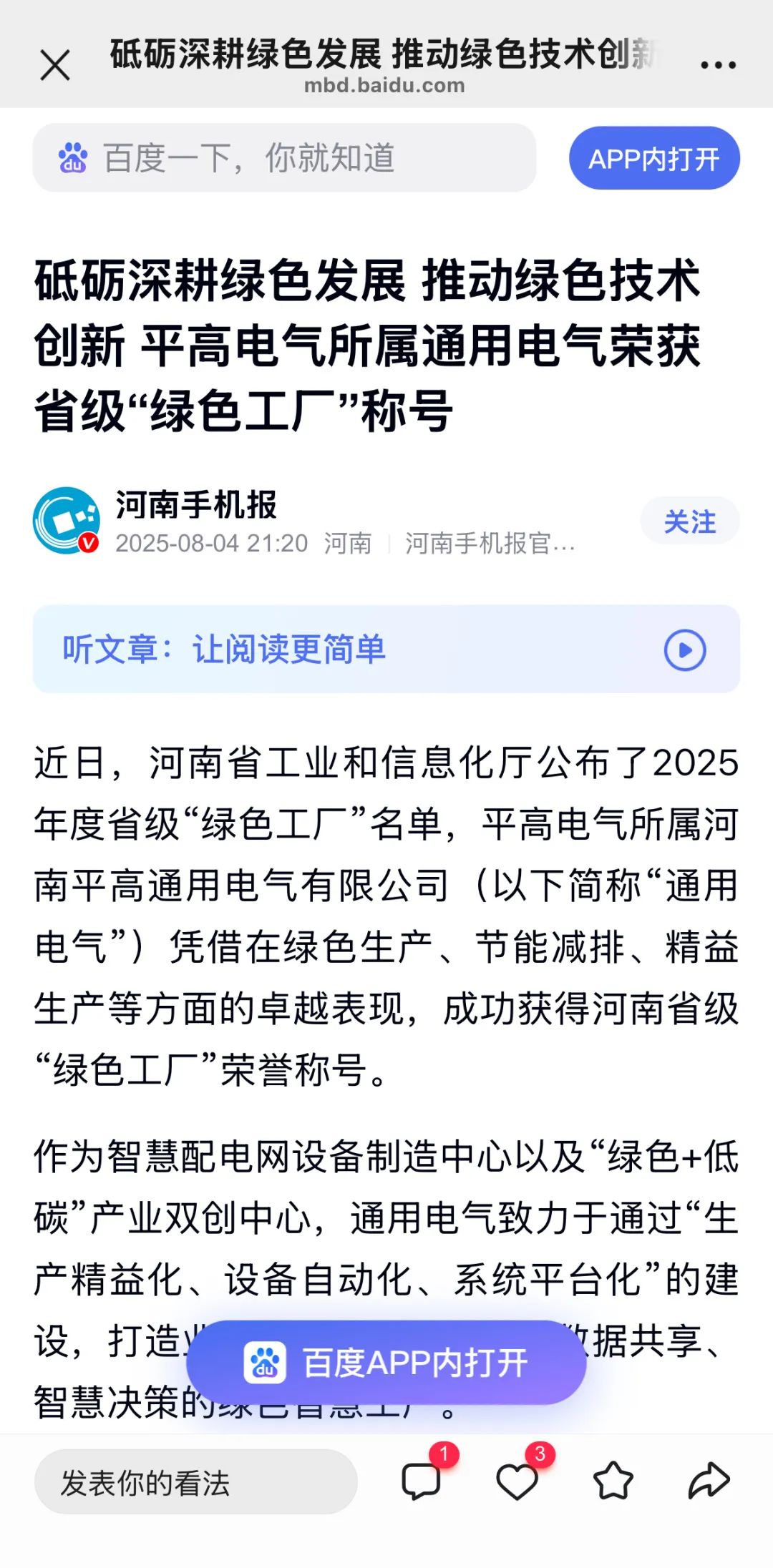The width and height of the screenshot is (773, 1568).
Task: Share this article
Action: click(x=709, y=1481)
